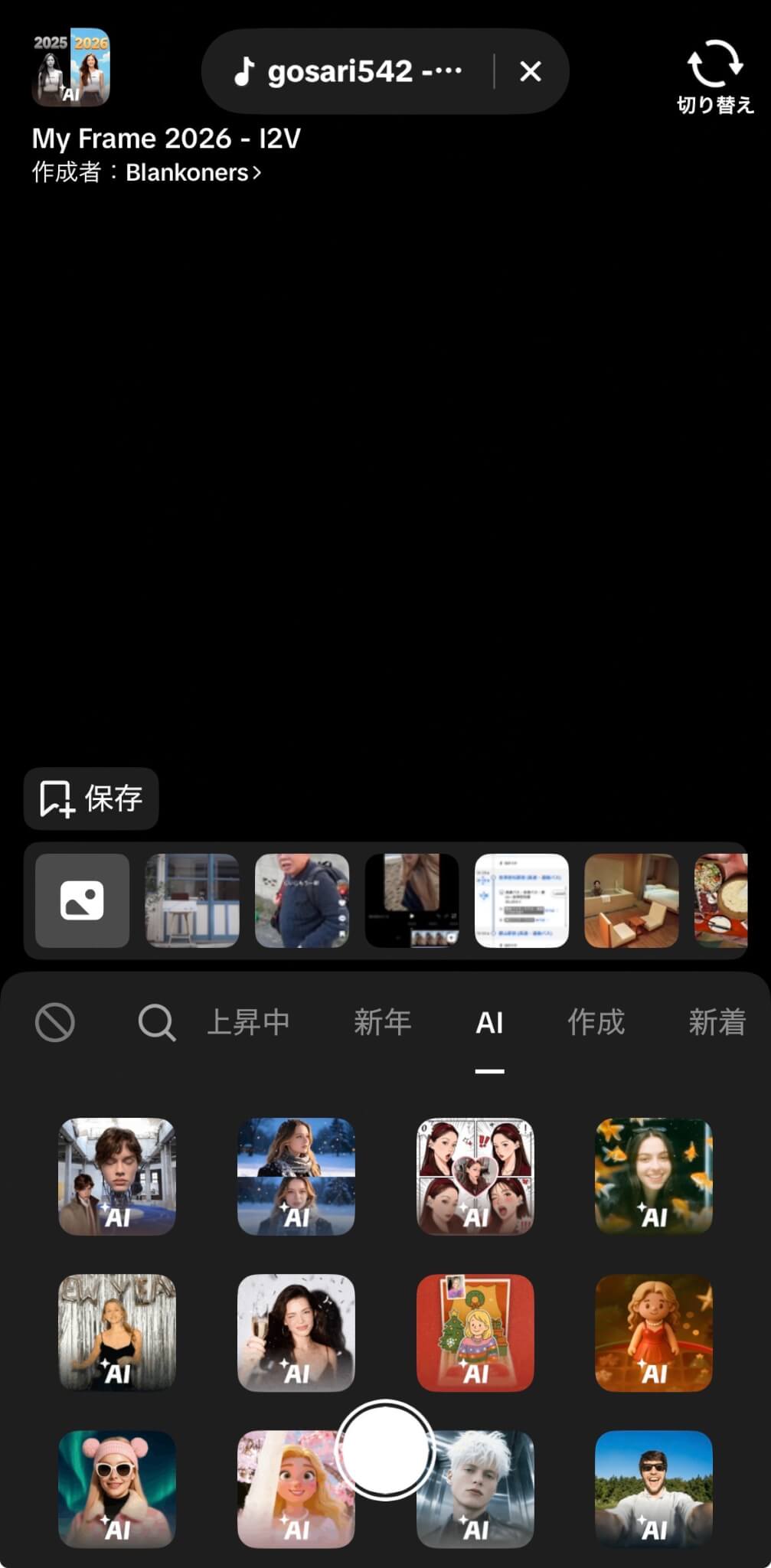Viewport: 771px width, 1568px height.
Task: Apply the selfie man with sunglasses effect
Action: [x=653, y=1488]
